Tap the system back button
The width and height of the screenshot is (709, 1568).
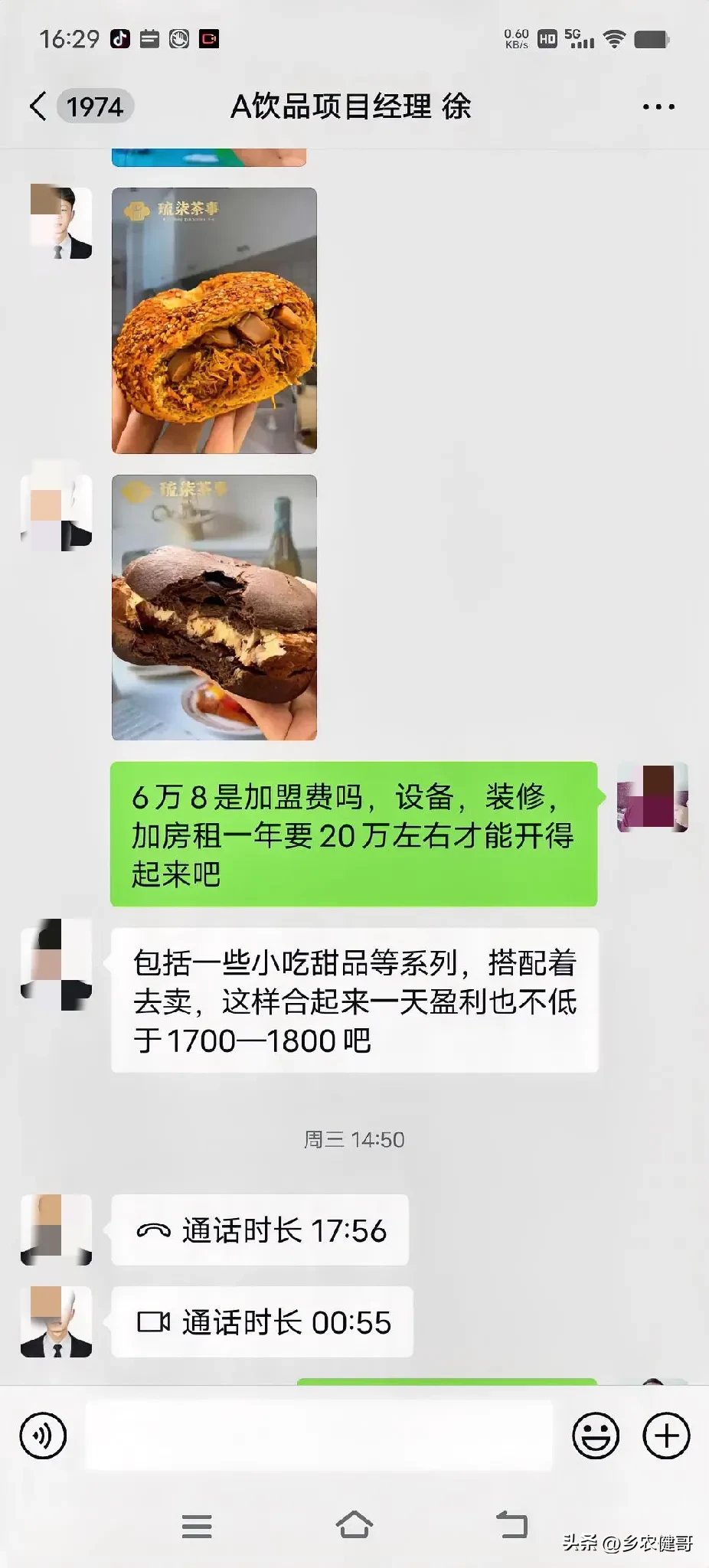(x=511, y=1524)
